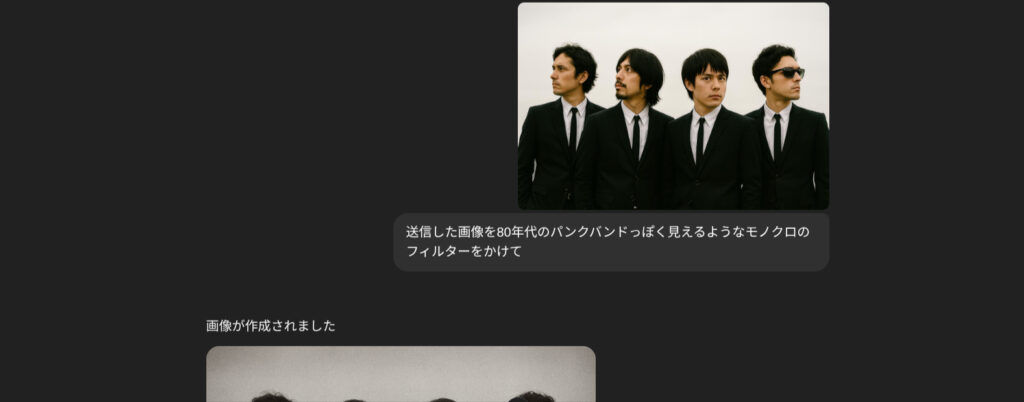Viewport: 1024px width, 402px height.
Task: Open the generated monochrome image
Action: point(400,375)
